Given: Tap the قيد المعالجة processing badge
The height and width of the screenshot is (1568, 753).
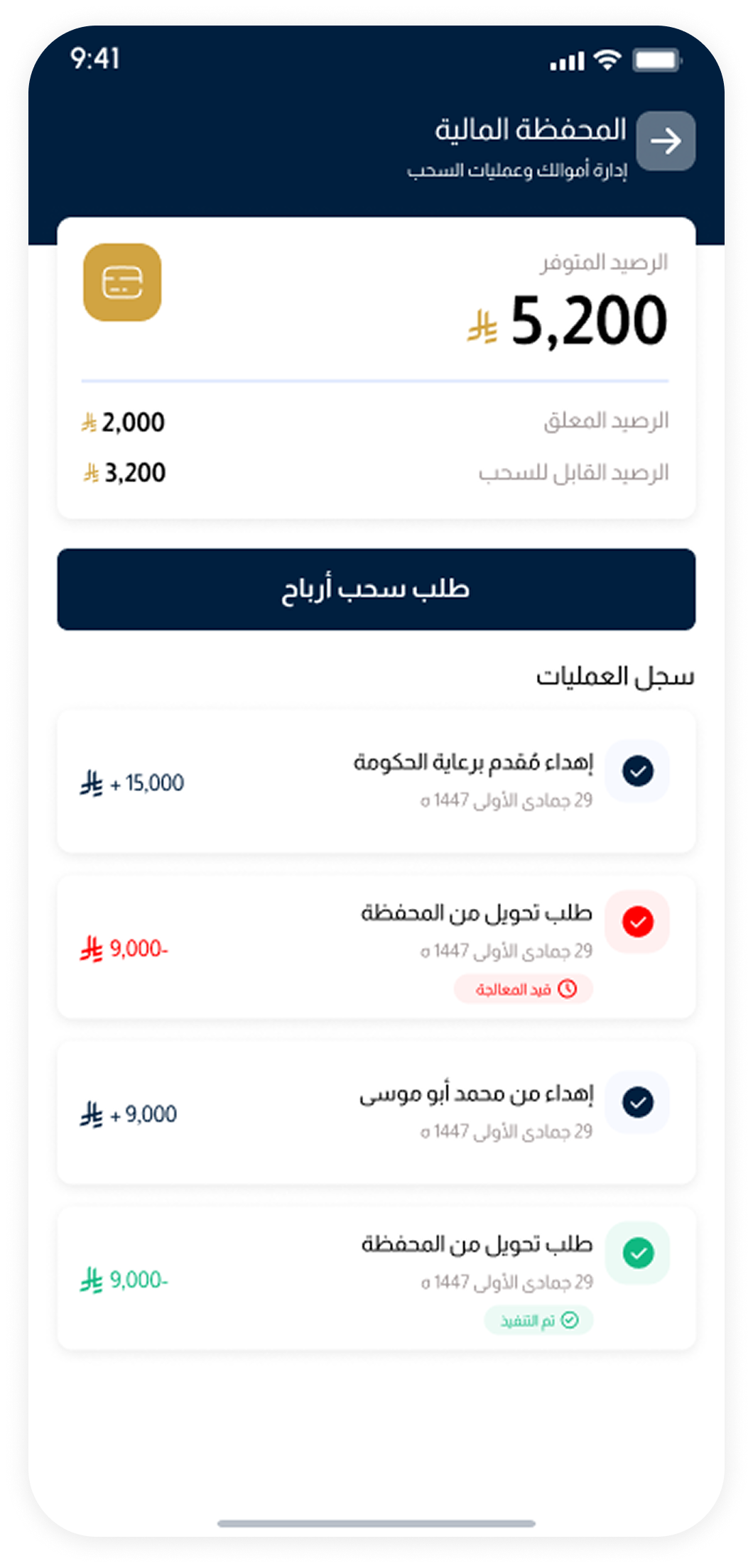Looking at the screenshot, I should click(x=529, y=987).
